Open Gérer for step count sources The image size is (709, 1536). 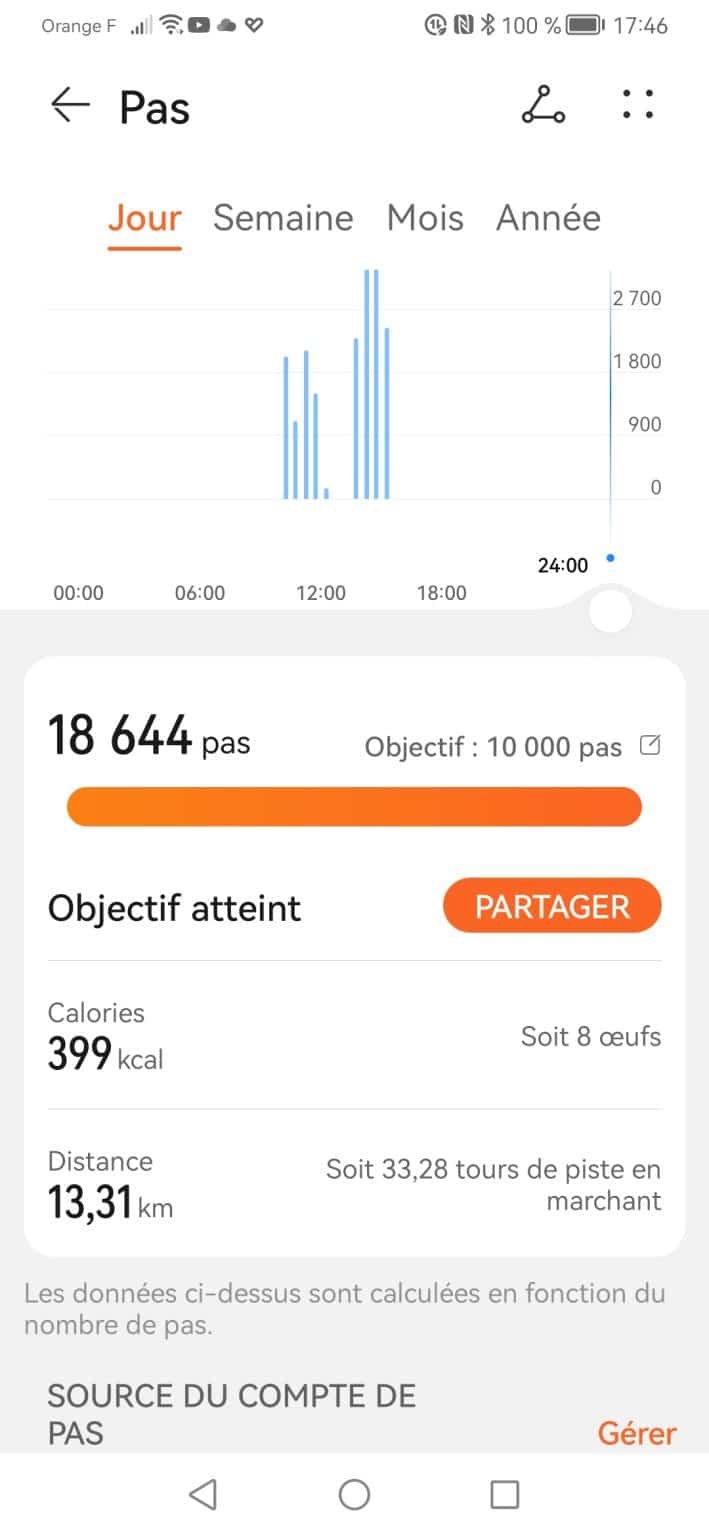coord(637,1433)
